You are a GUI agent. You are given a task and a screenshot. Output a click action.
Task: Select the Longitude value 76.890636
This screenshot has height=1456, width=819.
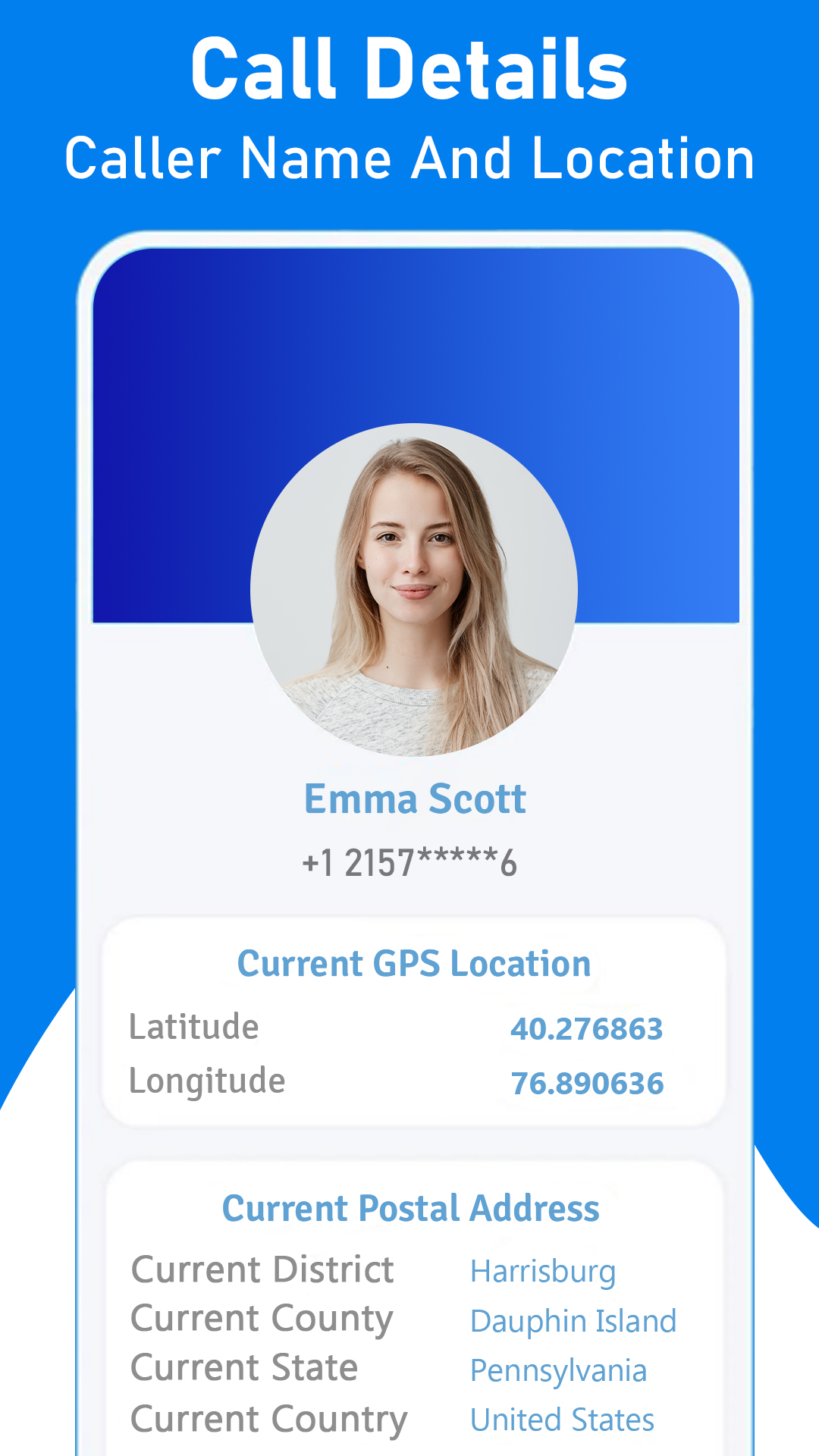tap(589, 1083)
